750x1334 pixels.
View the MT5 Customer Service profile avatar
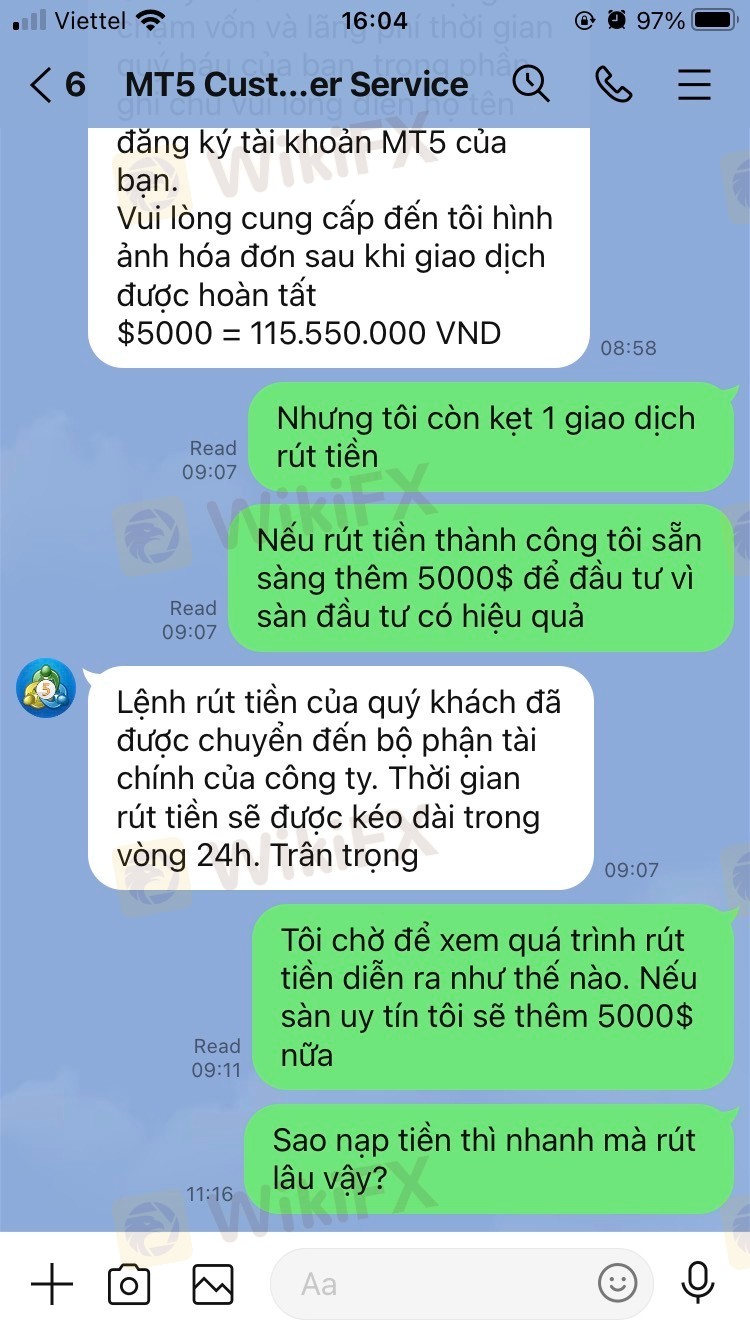46,688
